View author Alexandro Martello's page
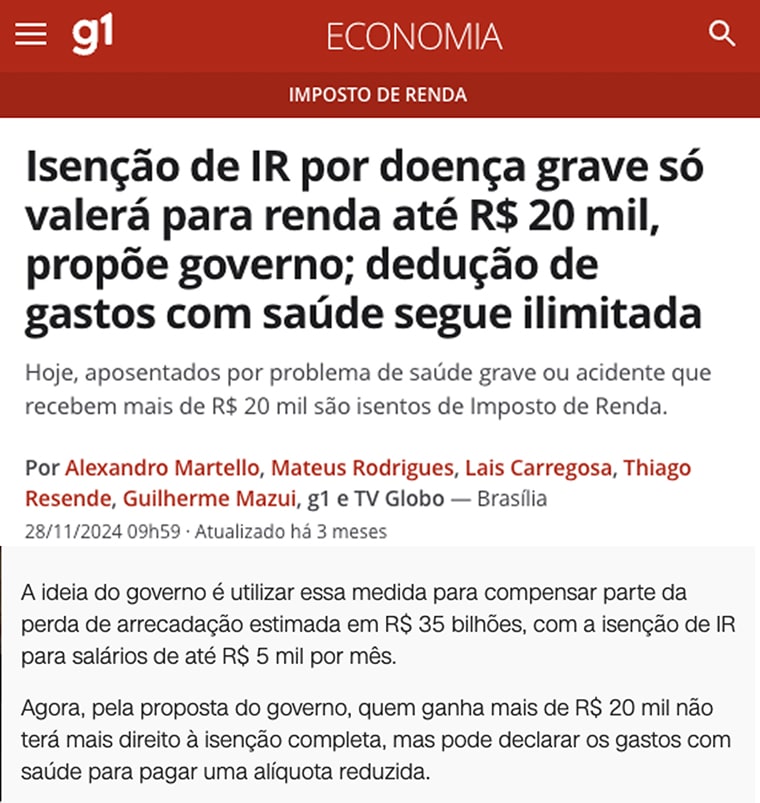The image size is (760, 803). (161, 468)
